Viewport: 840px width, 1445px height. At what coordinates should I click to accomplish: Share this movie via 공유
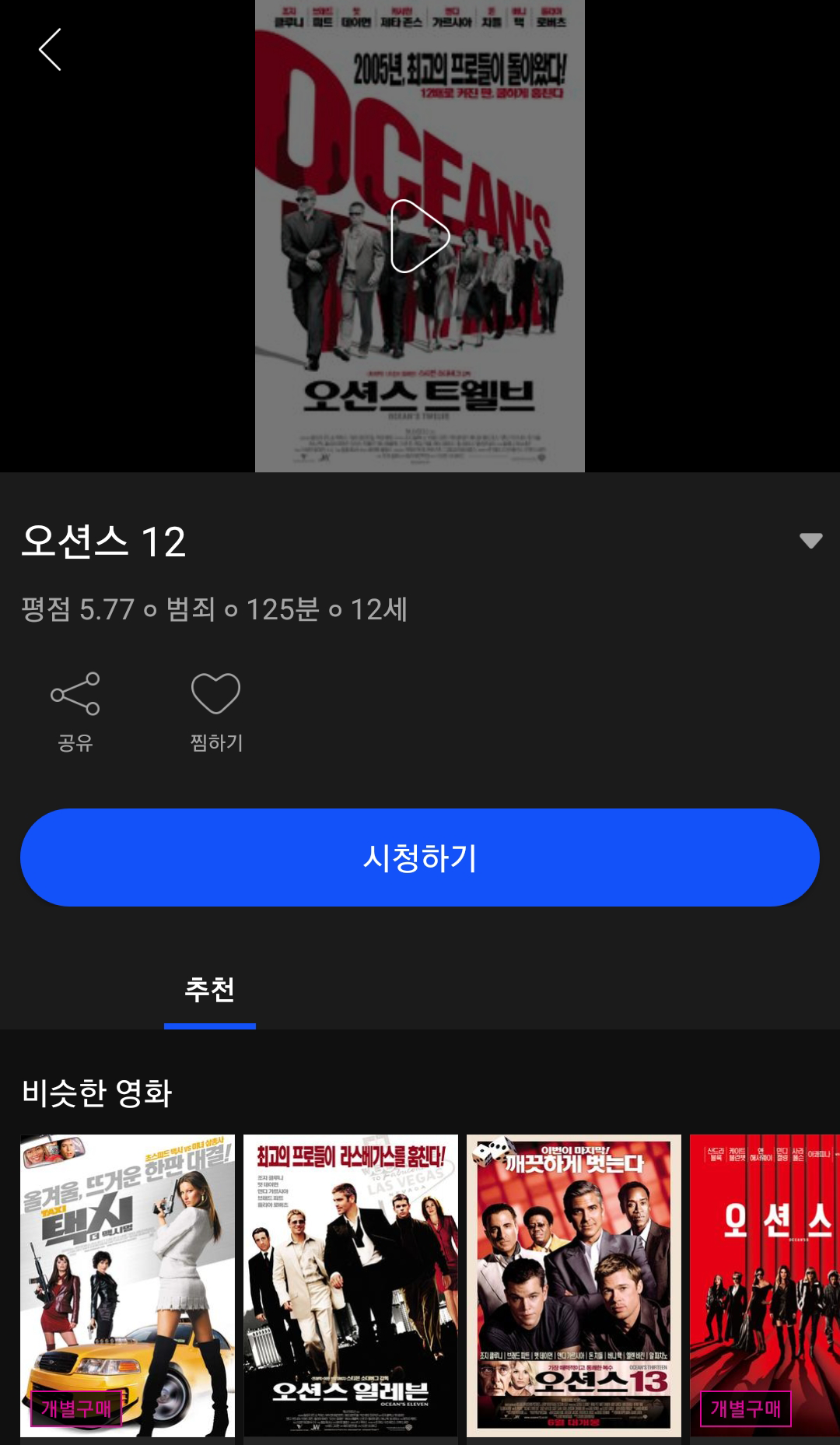point(75,711)
